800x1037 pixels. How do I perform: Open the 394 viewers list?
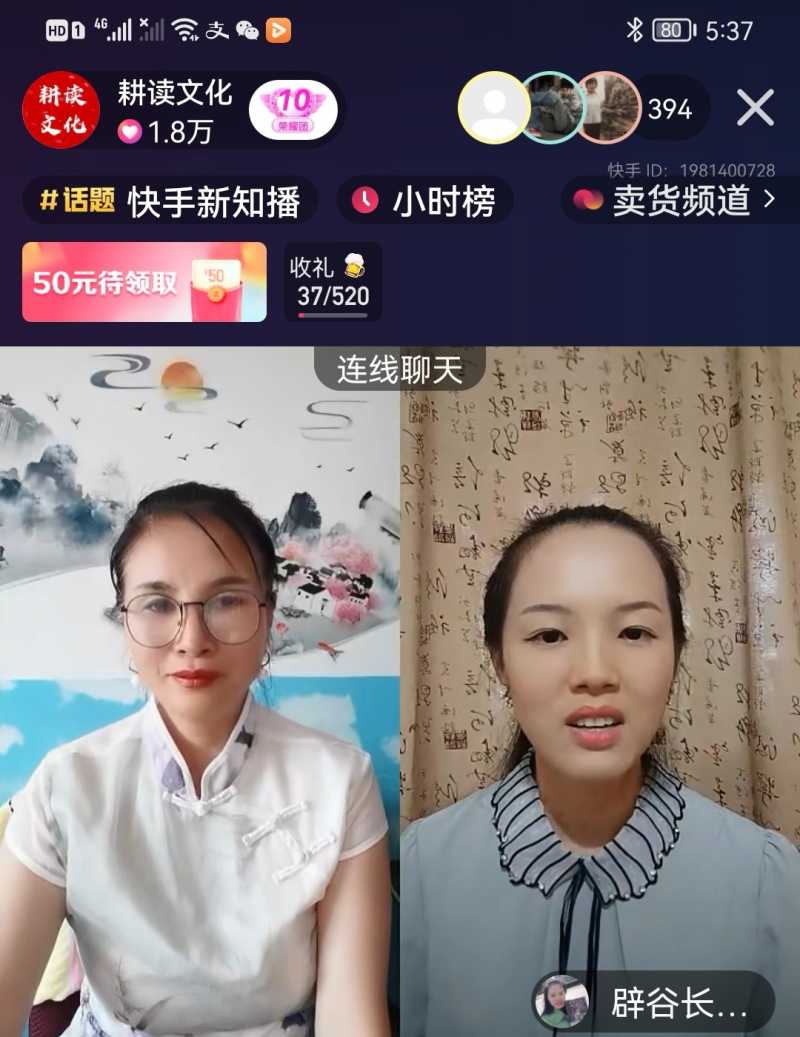pos(669,108)
